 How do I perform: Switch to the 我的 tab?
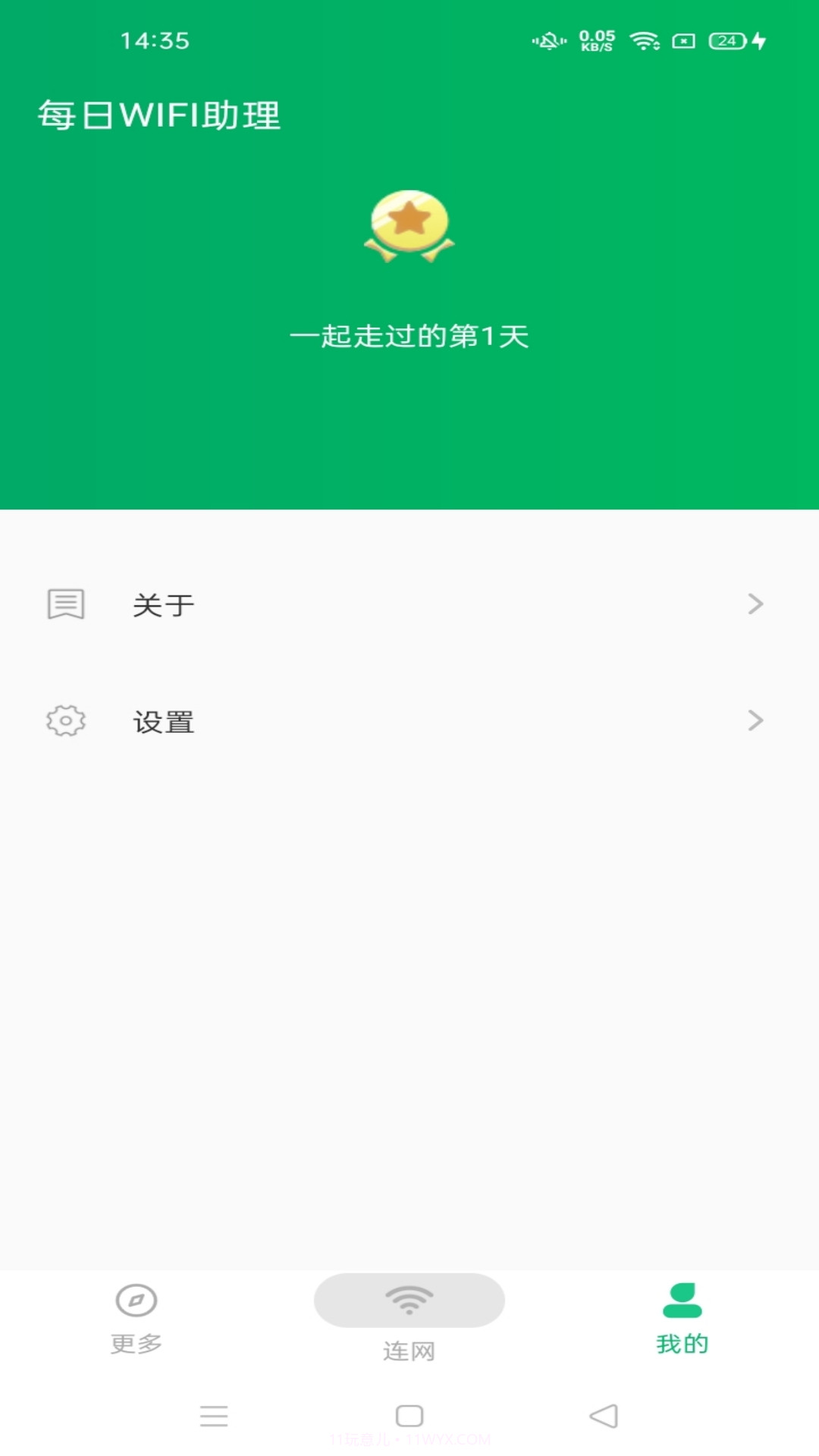tap(682, 1319)
